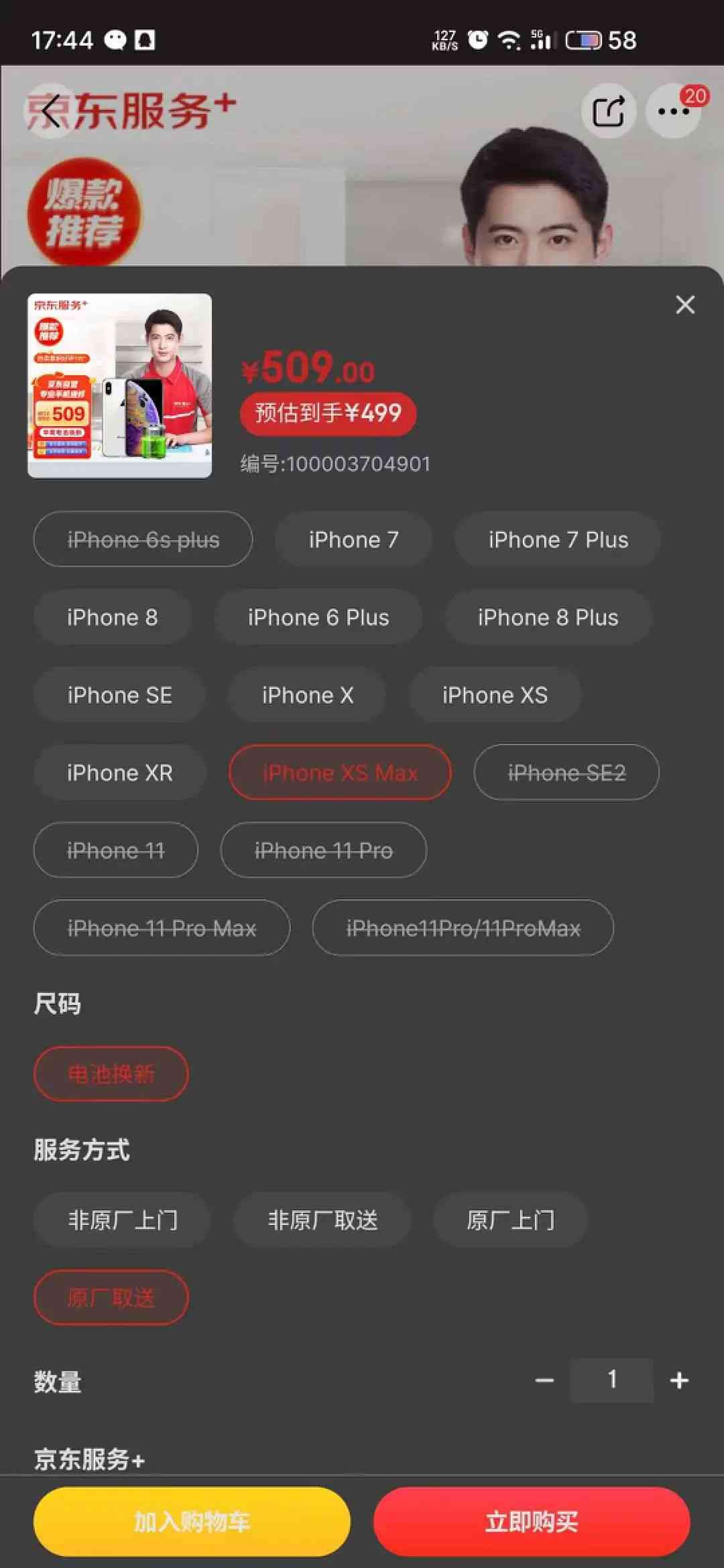
Task: Select 非原厂取送 service option
Action: [x=322, y=1220]
